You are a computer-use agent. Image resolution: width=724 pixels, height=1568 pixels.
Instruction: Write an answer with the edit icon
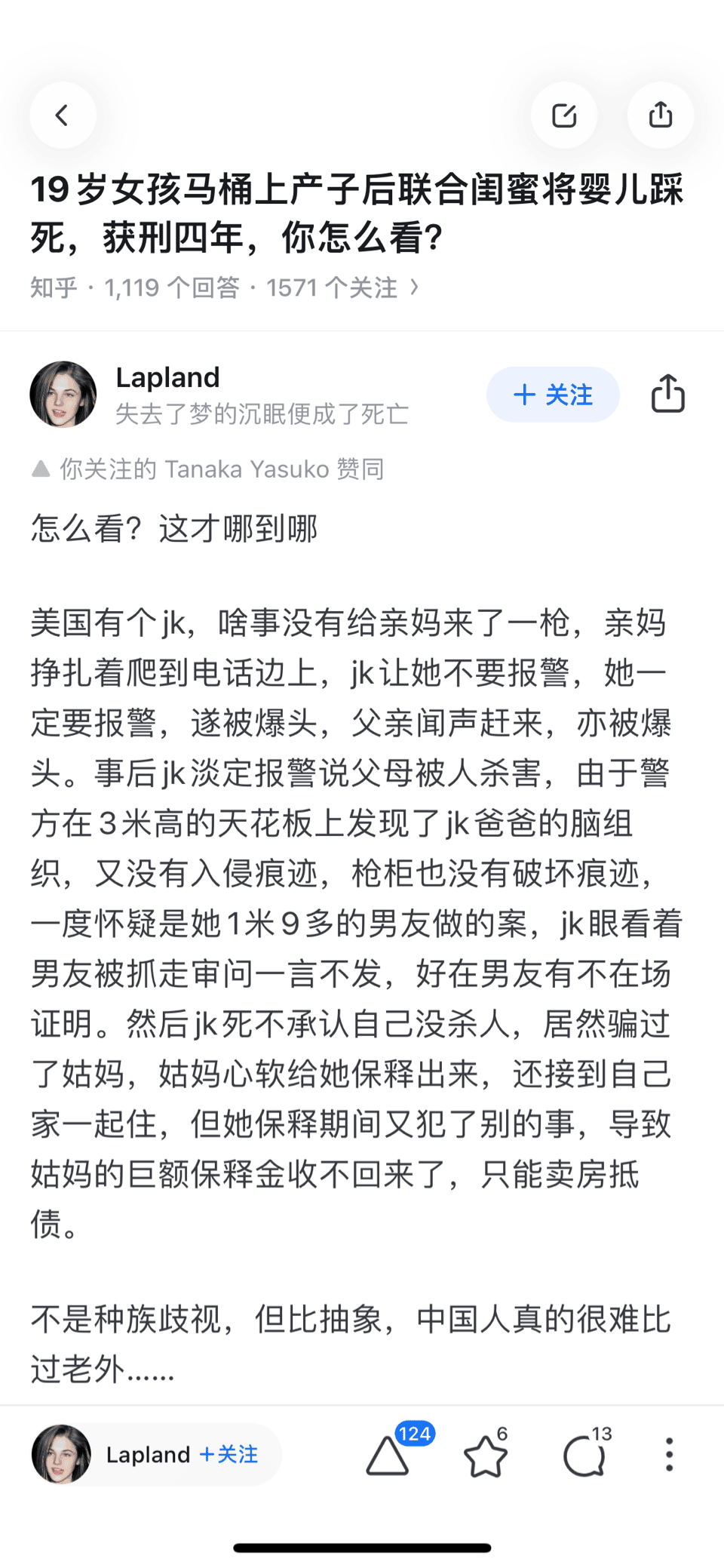564,115
